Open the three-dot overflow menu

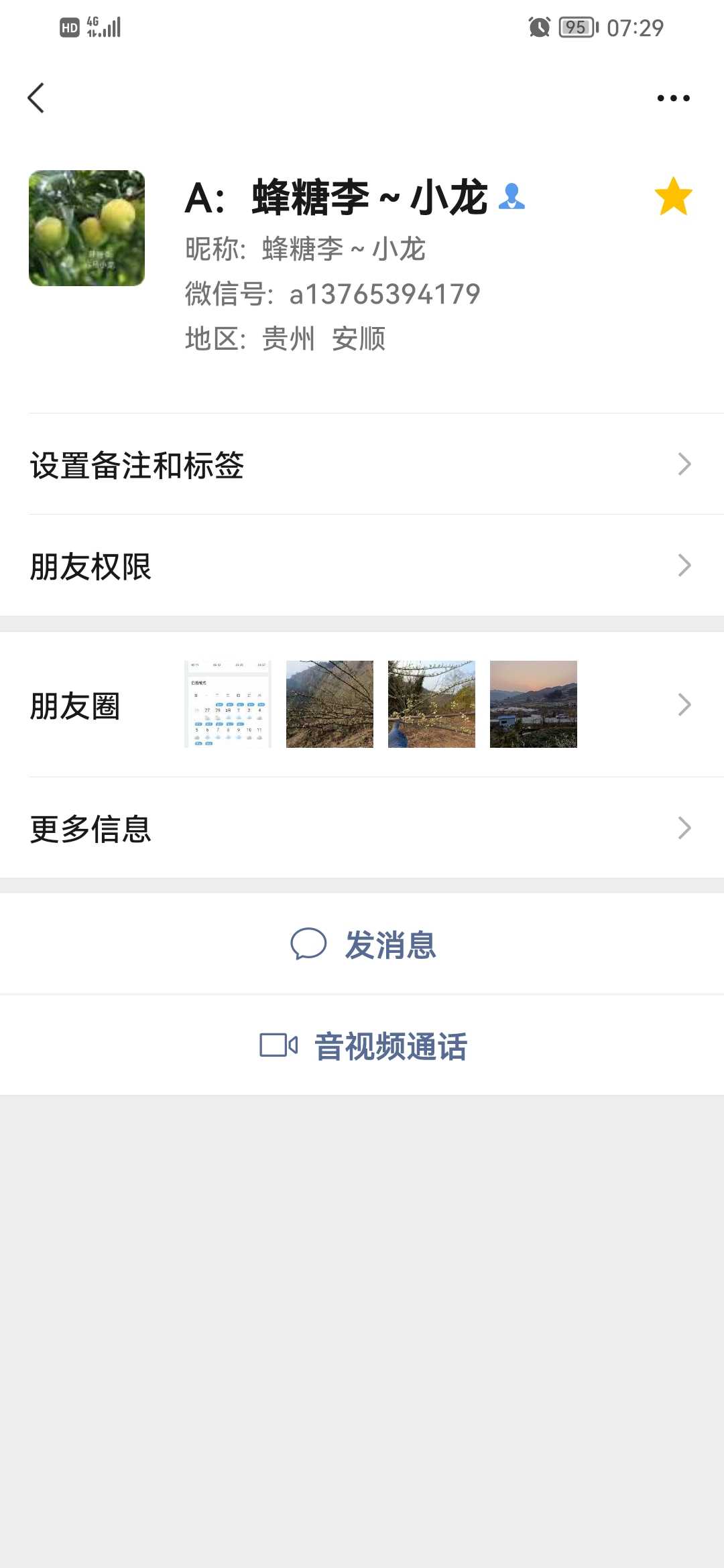(x=673, y=99)
